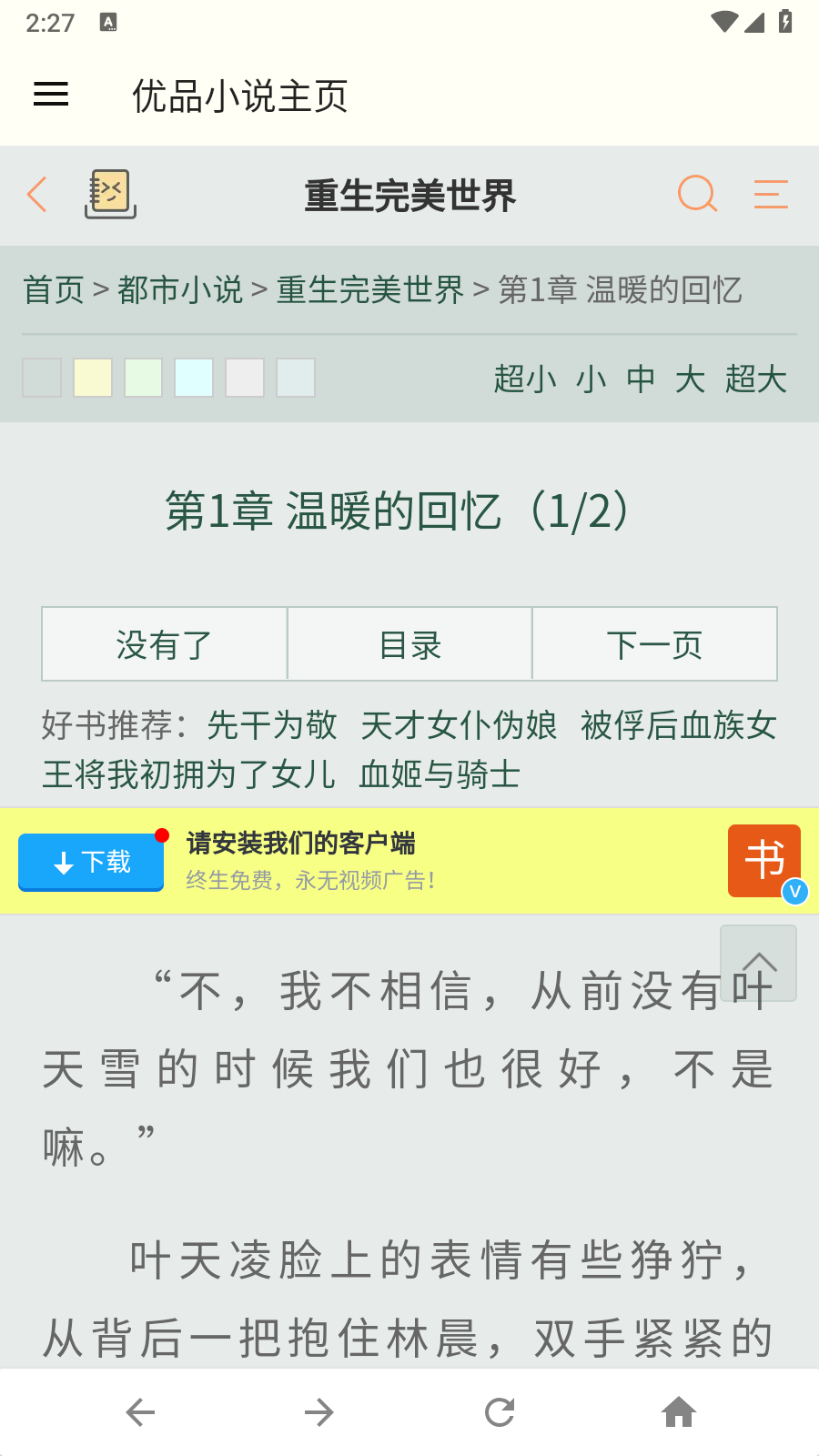Tap the blue 下载 download button

[x=91, y=862]
